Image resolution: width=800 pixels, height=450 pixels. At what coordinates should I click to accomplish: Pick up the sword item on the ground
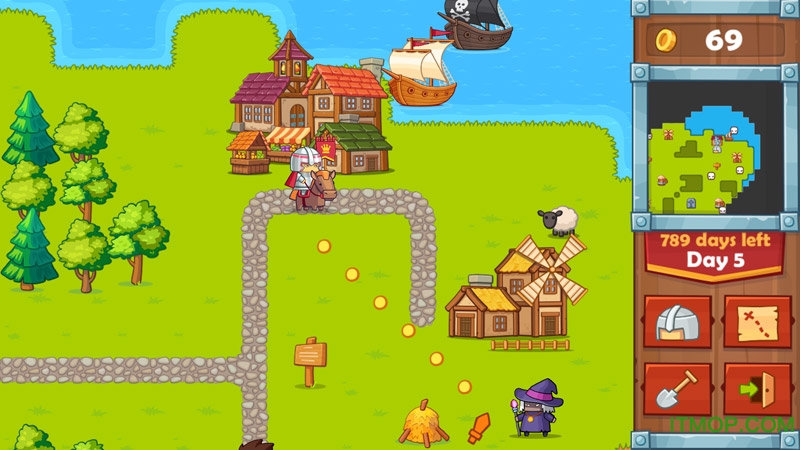click(480, 428)
